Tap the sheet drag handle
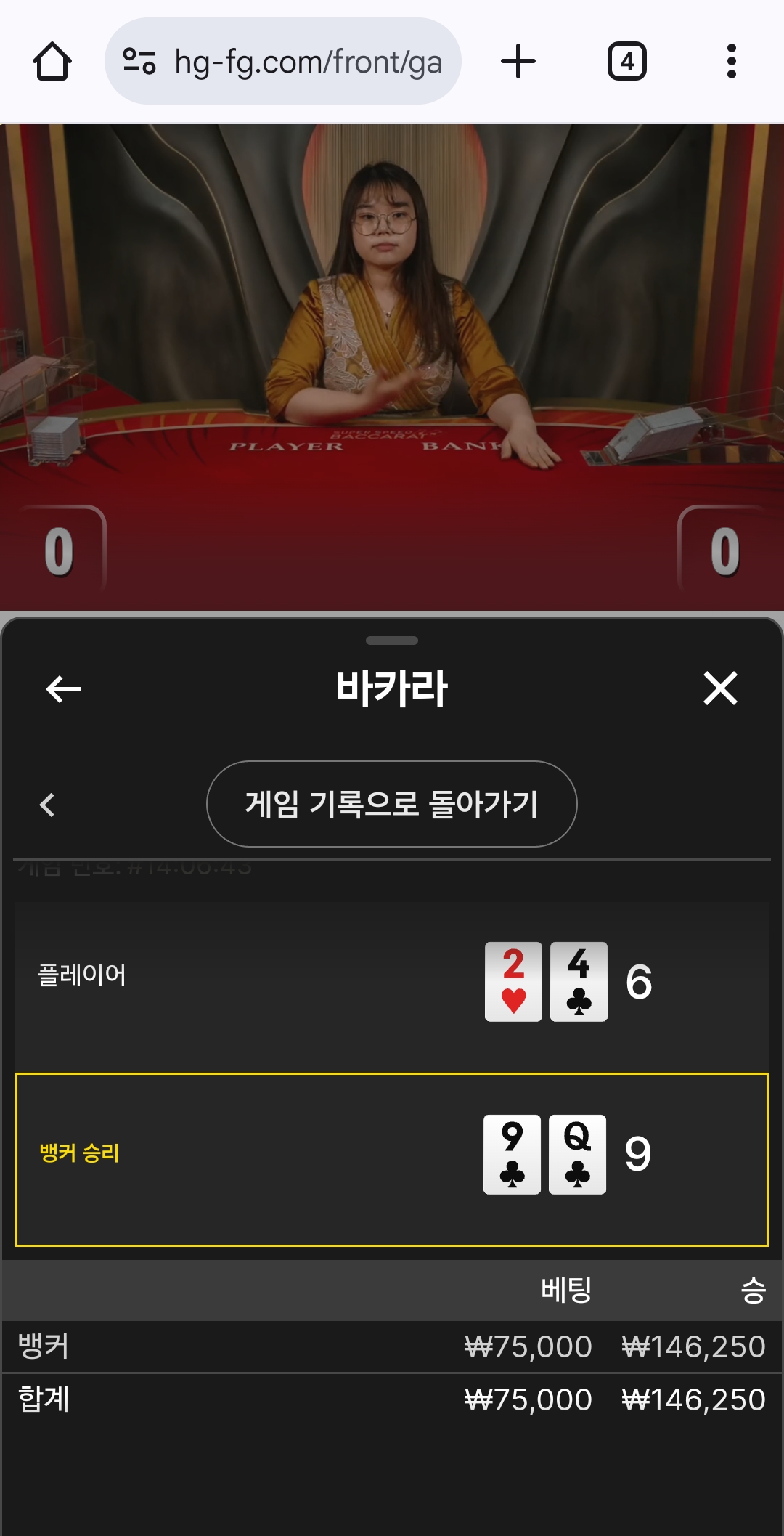 pyautogui.click(x=392, y=641)
